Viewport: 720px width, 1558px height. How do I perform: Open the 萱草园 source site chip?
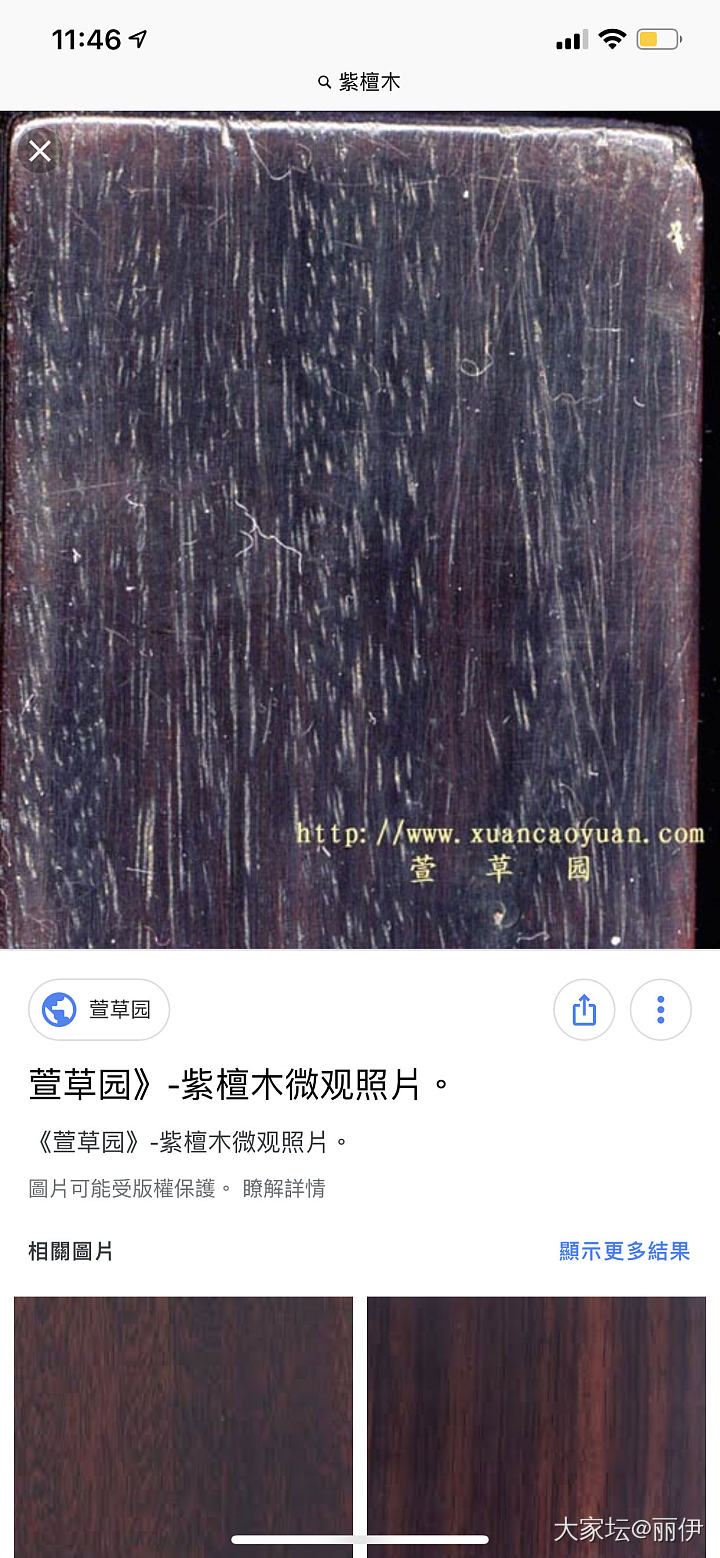99,1010
